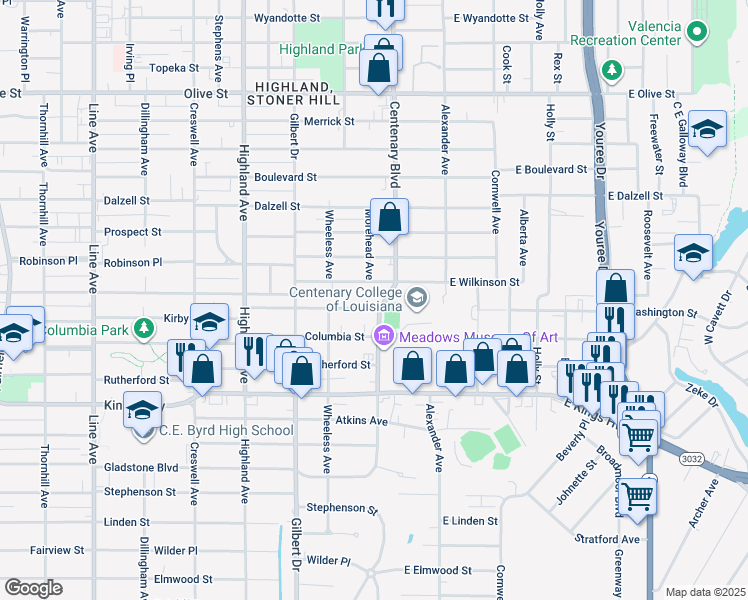Tap the shopping cart marker near Stratford Ave
Screen dimensions: 748x600
(x=638, y=493)
